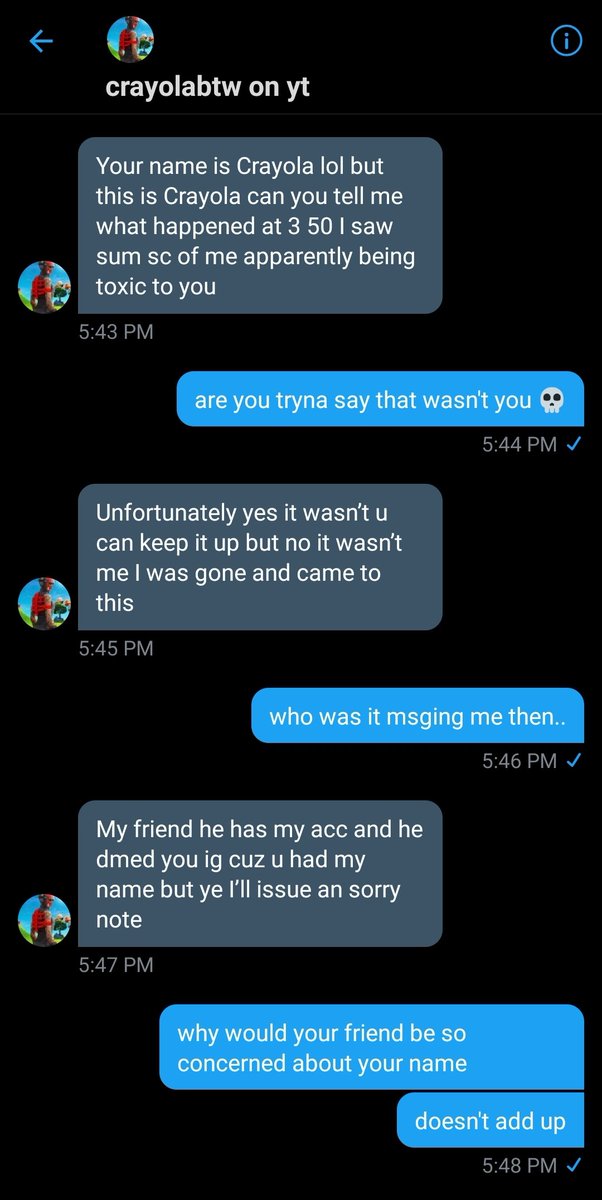Tap the sender avatar beside the sorry note message
The height and width of the screenshot is (1200, 602).
[45, 919]
